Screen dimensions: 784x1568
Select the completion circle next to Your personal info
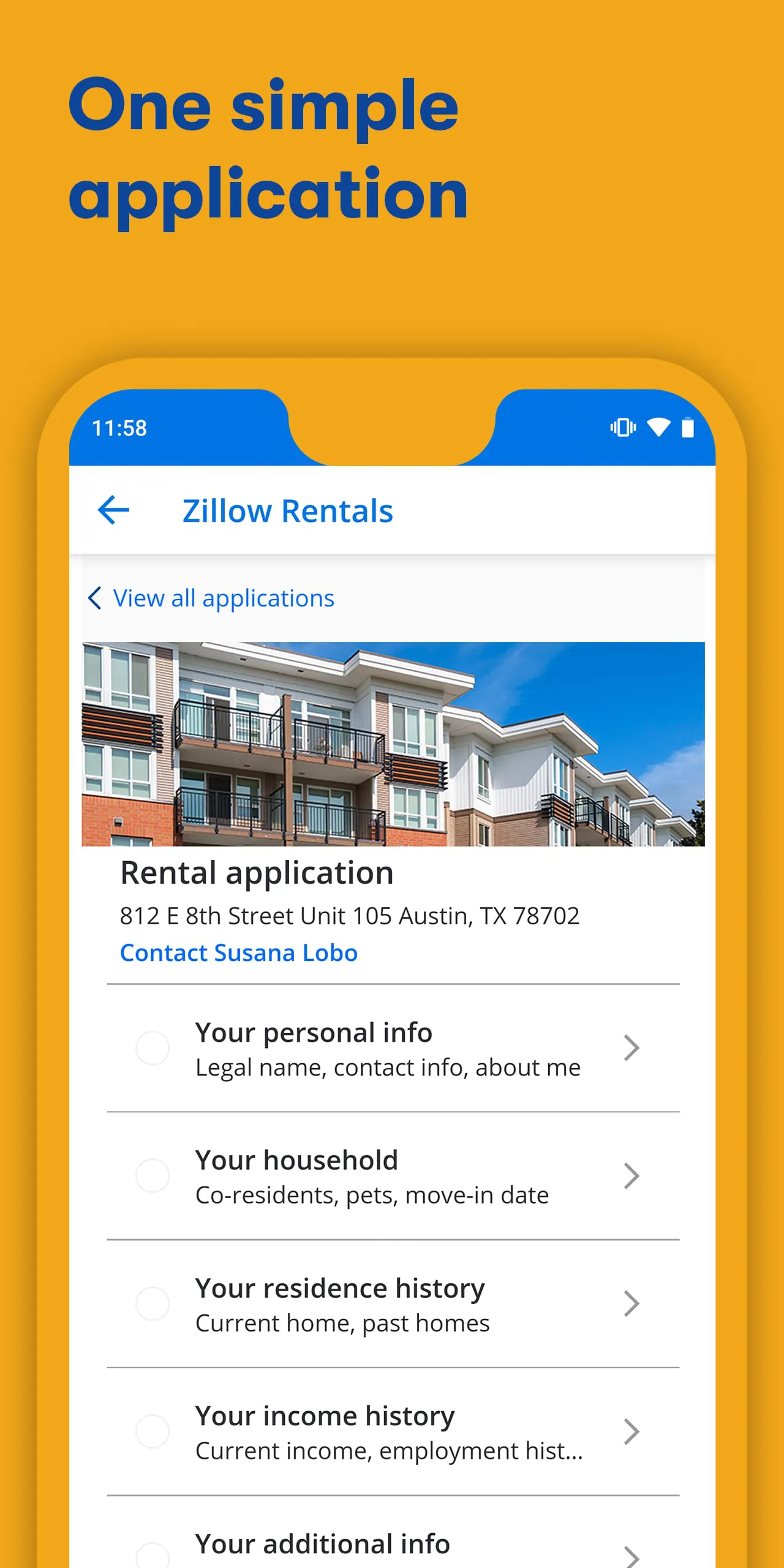tap(154, 1047)
